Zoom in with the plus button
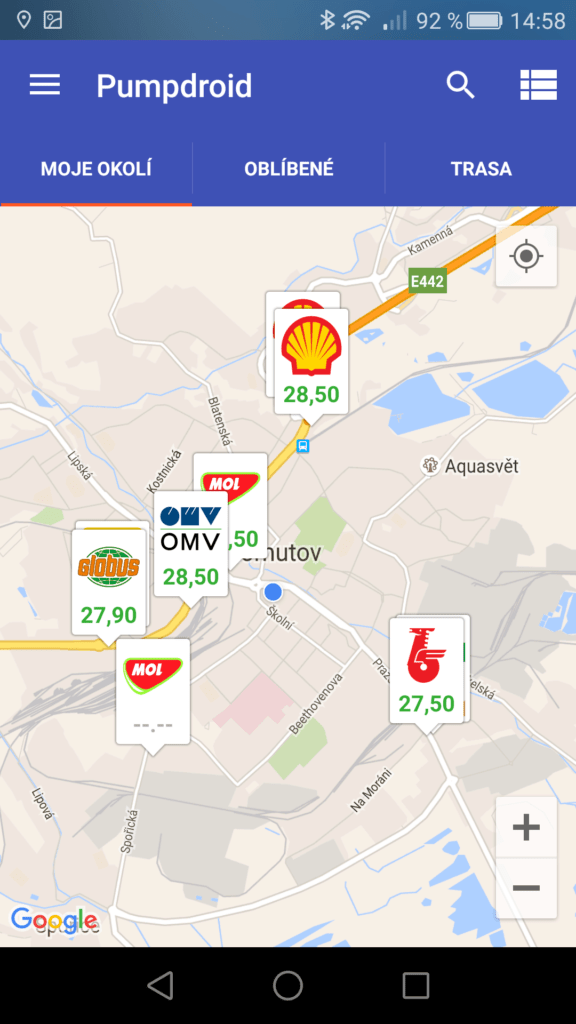This screenshot has width=576, height=1024. (x=526, y=828)
